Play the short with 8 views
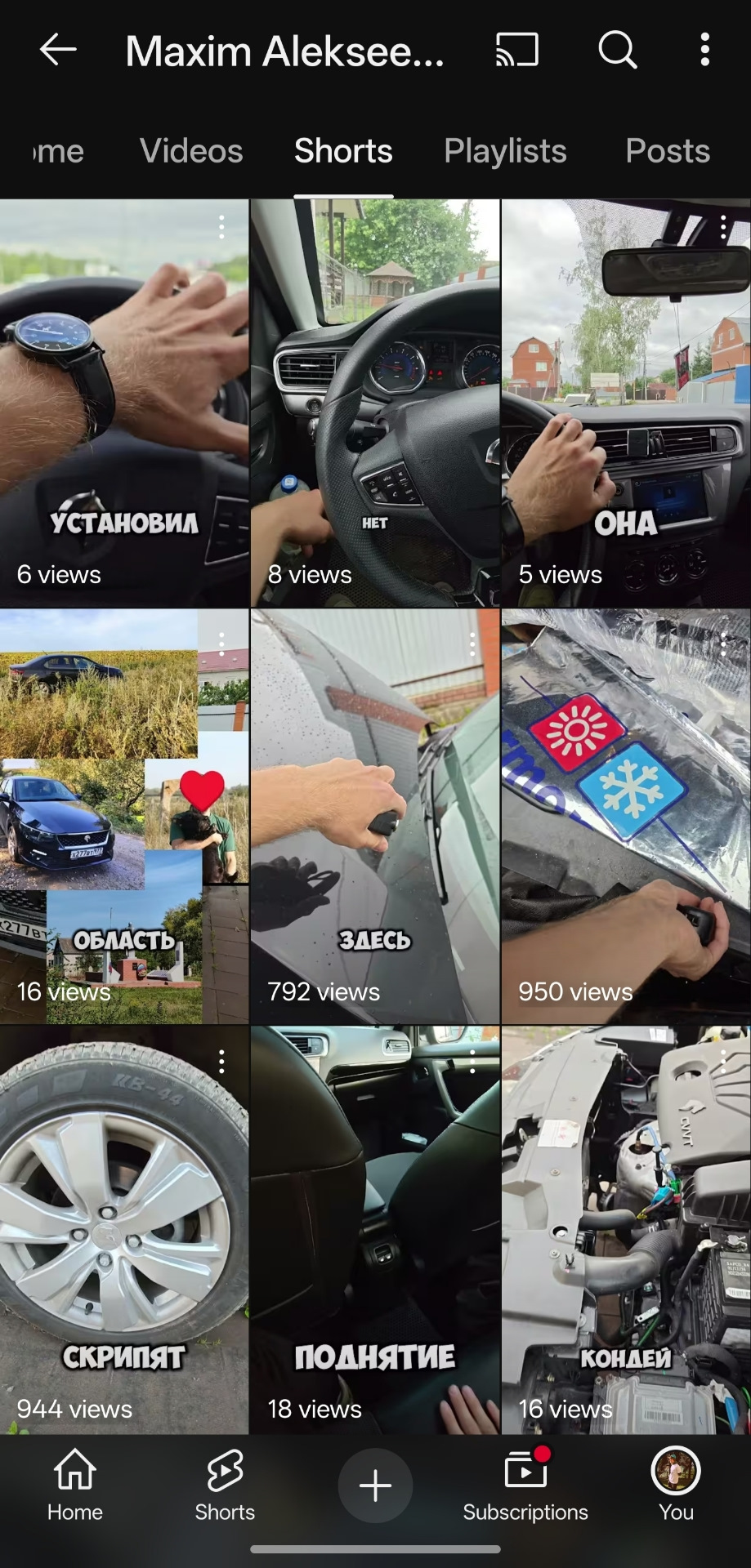 [375, 403]
